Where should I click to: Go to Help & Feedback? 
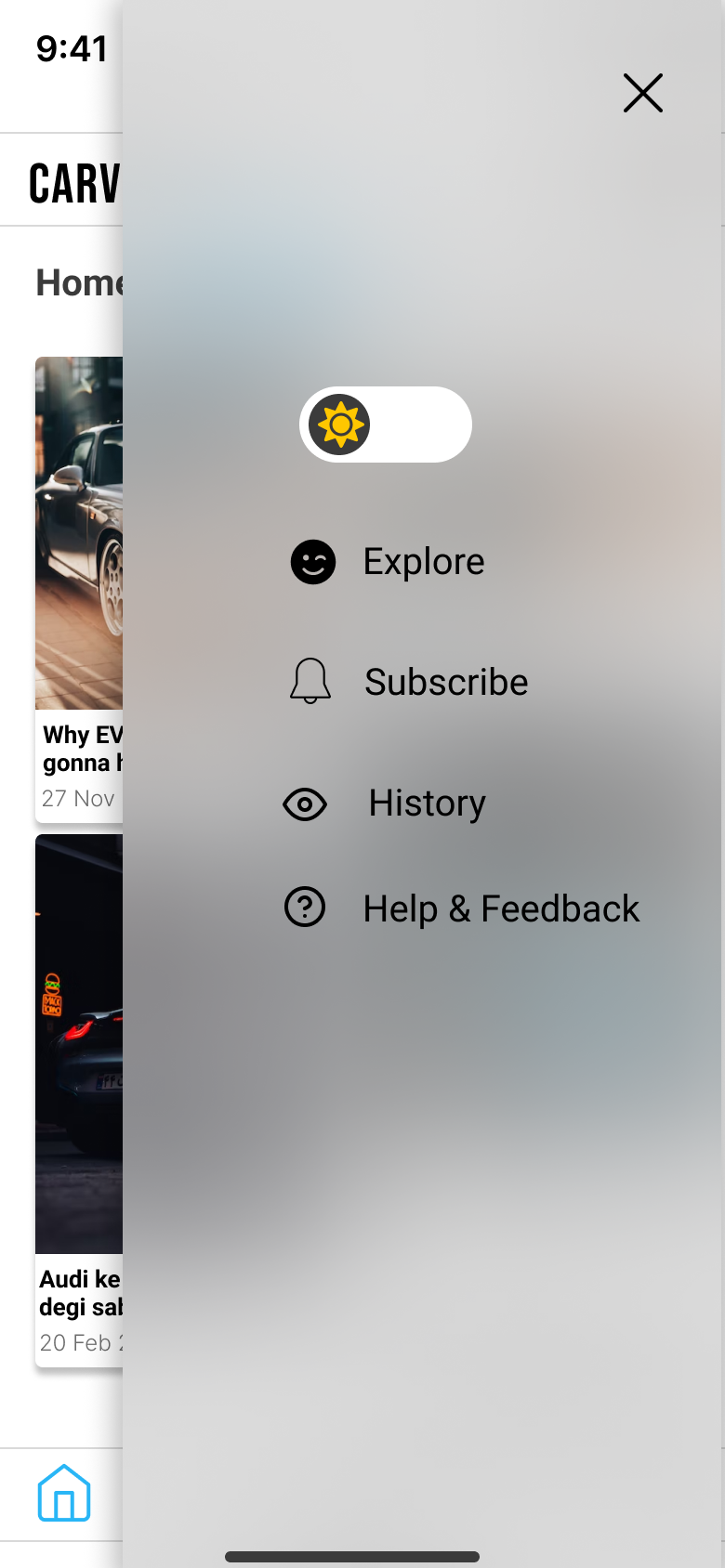click(x=500, y=908)
